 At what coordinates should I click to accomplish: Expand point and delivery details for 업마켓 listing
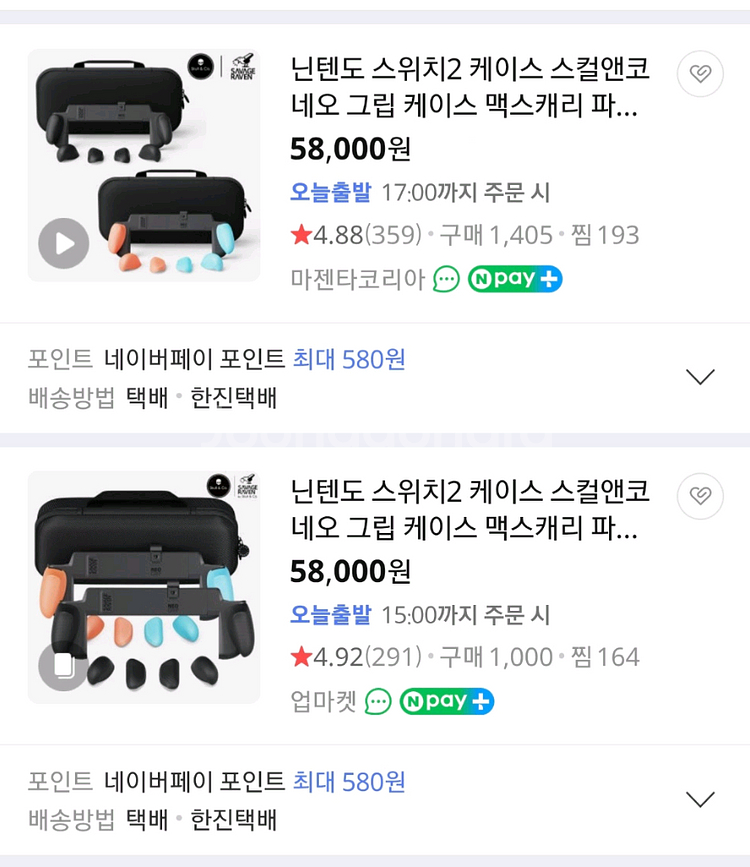[x=700, y=799]
